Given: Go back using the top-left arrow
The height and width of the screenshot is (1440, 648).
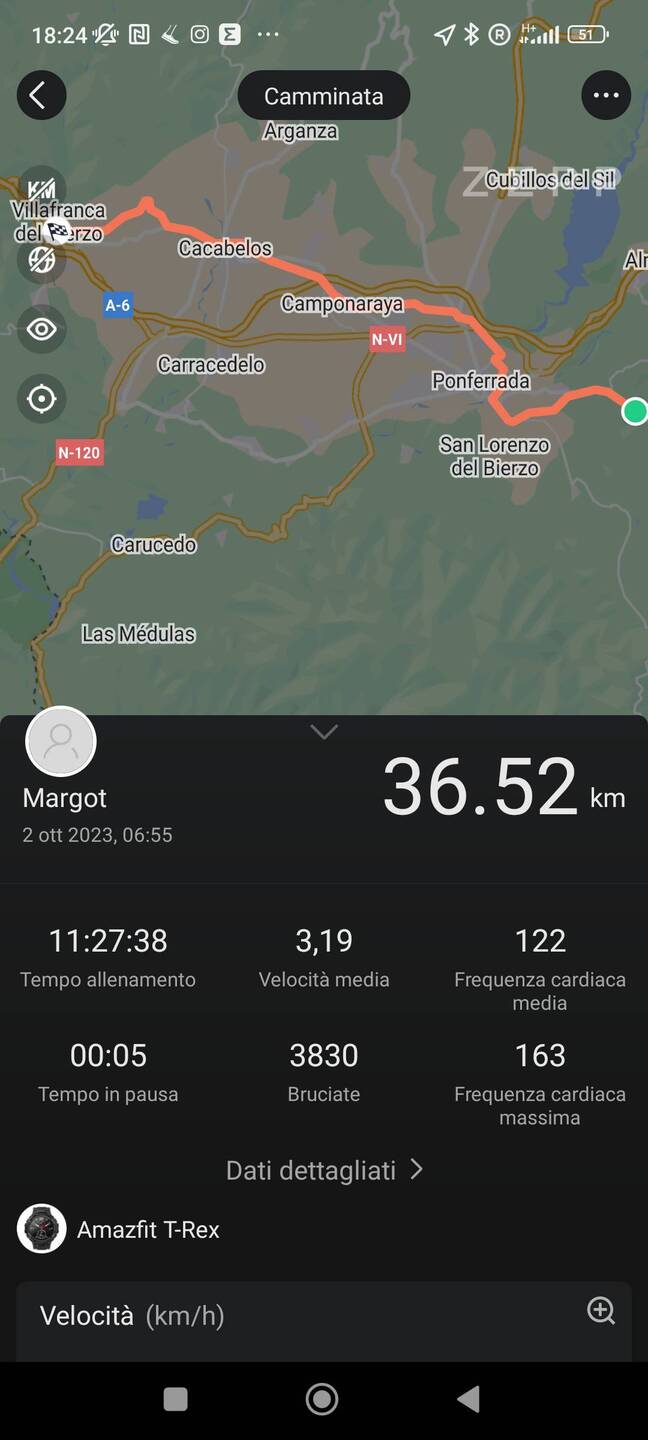Looking at the screenshot, I should pyautogui.click(x=41, y=96).
